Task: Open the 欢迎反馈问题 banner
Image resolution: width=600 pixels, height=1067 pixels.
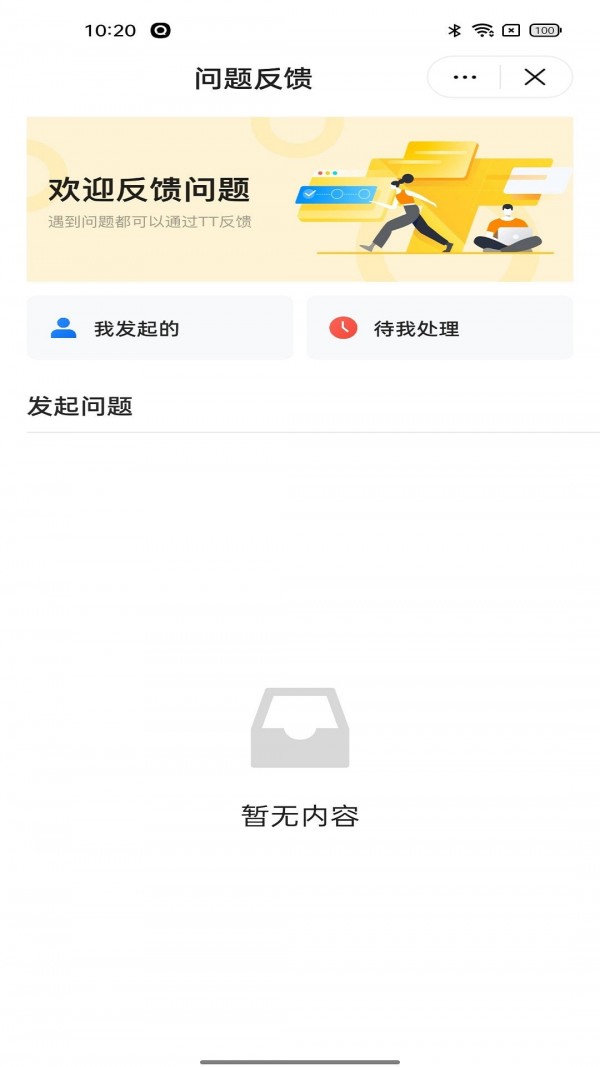Action: pyautogui.click(x=300, y=199)
